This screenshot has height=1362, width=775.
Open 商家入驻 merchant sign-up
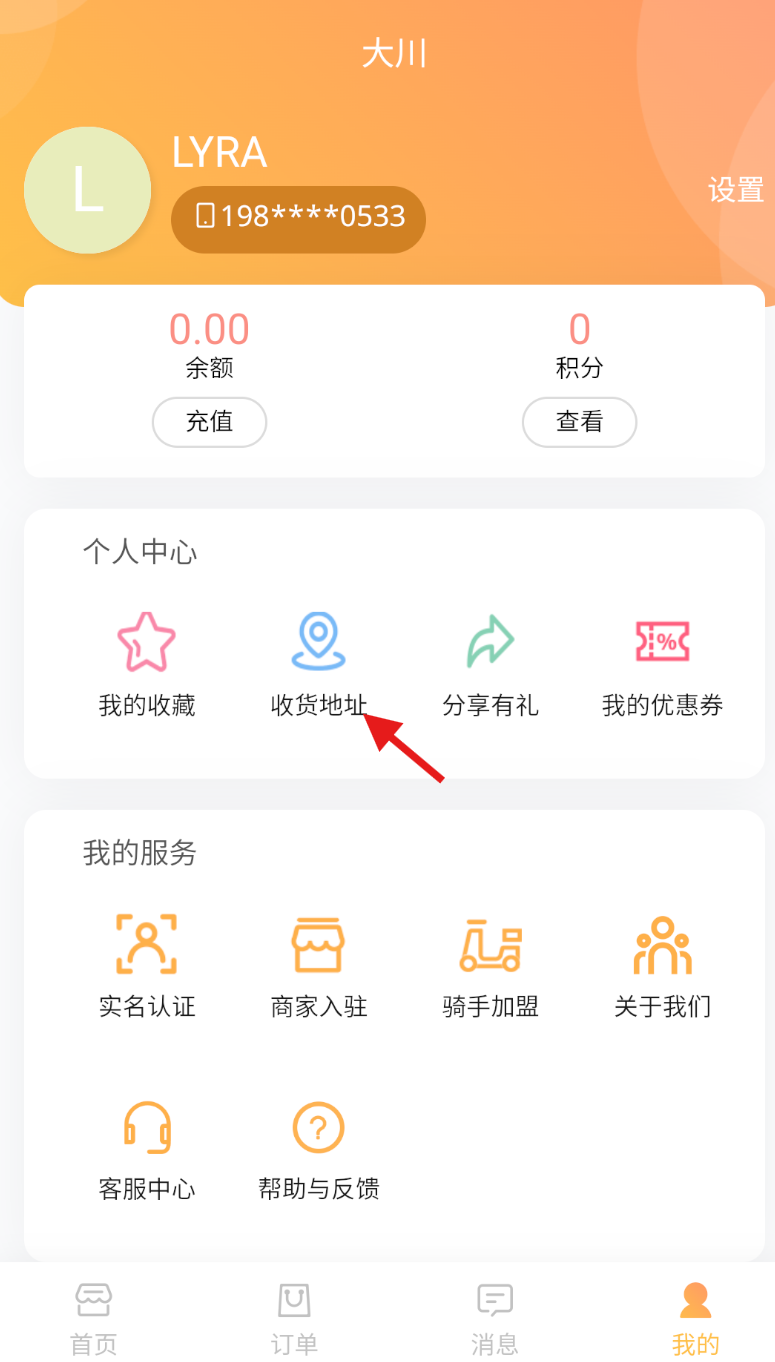[x=318, y=965]
